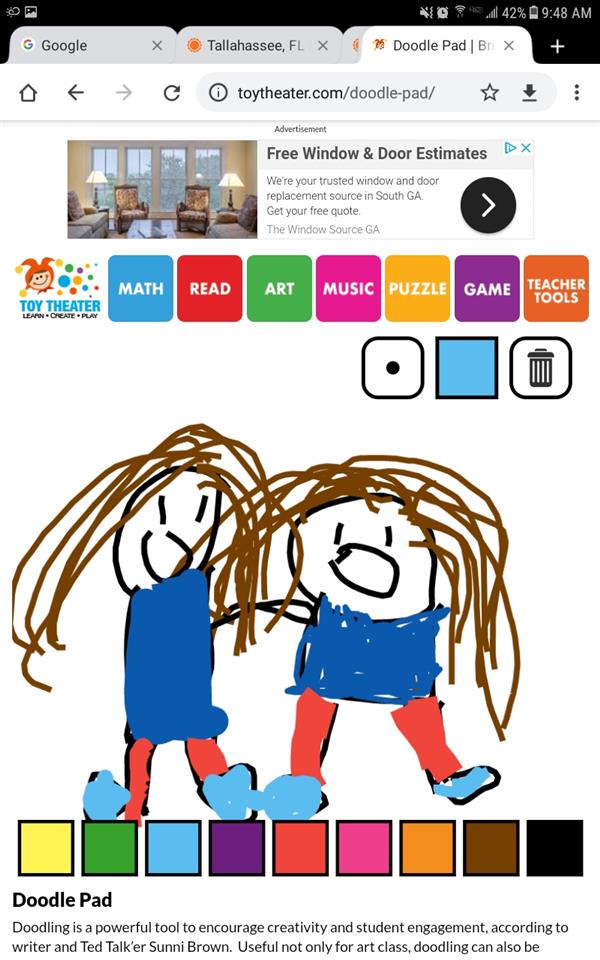
Task: Select the red color swatch
Action: 301,848
